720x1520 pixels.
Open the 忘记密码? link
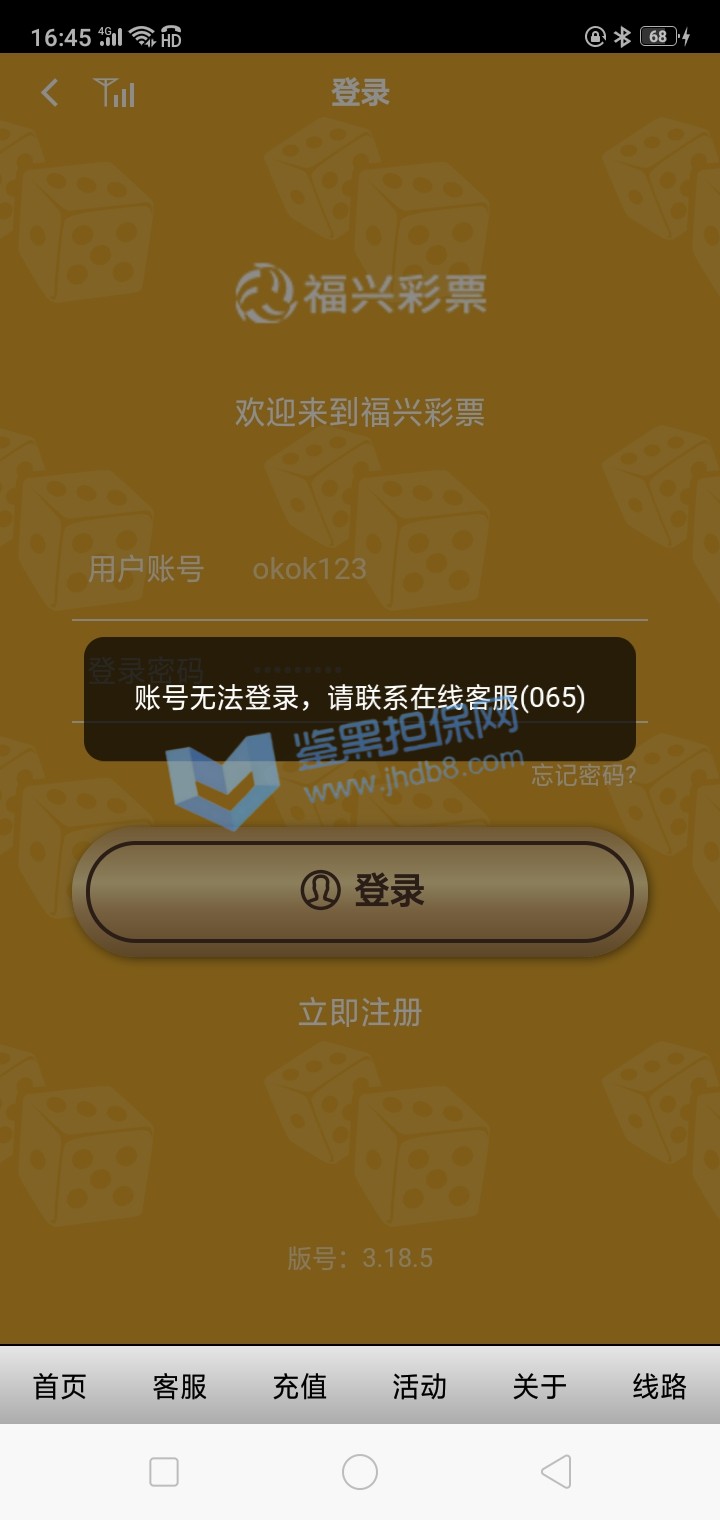tap(583, 775)
